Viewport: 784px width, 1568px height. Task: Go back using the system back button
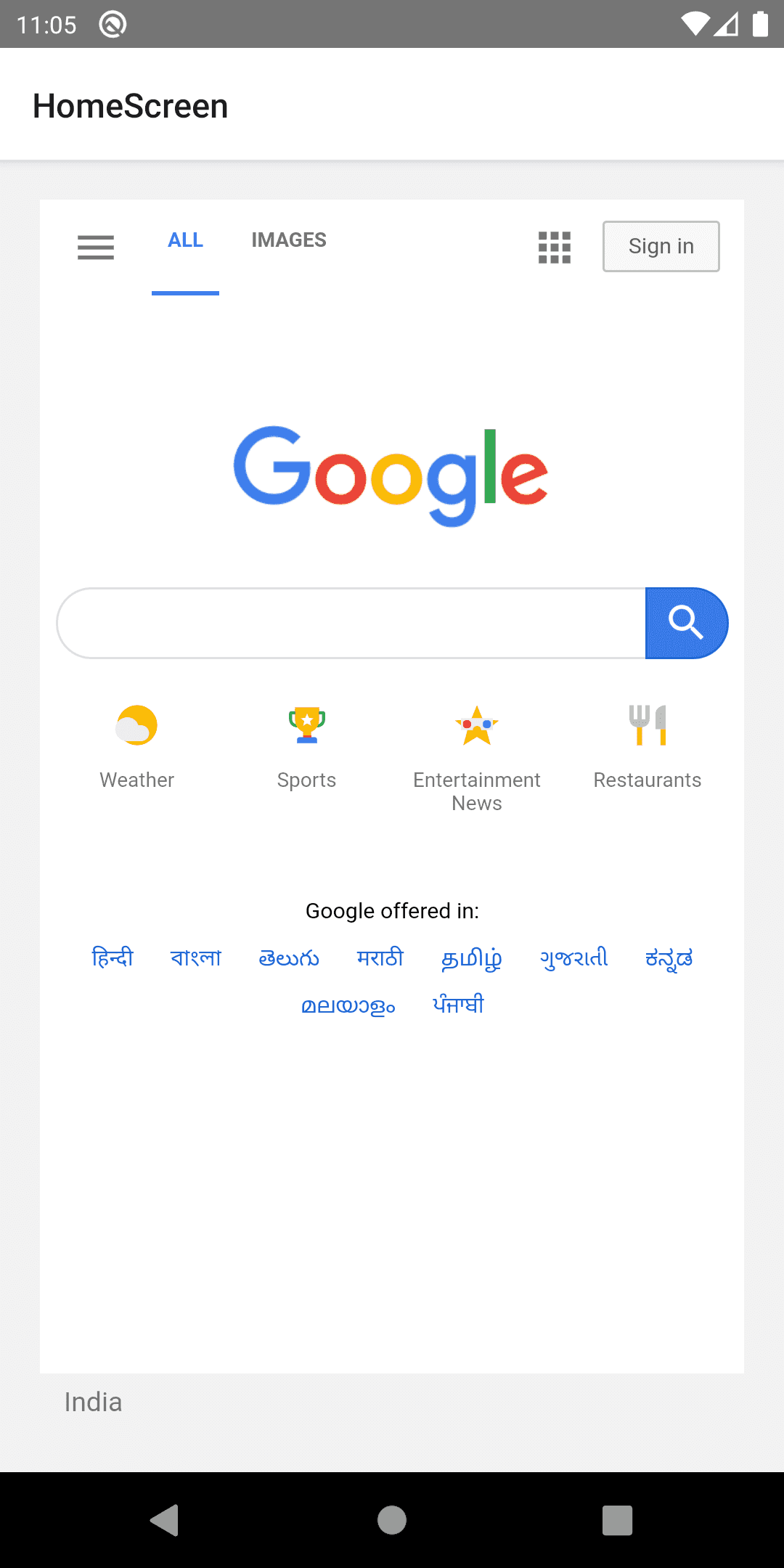(x=166, y=1519)
